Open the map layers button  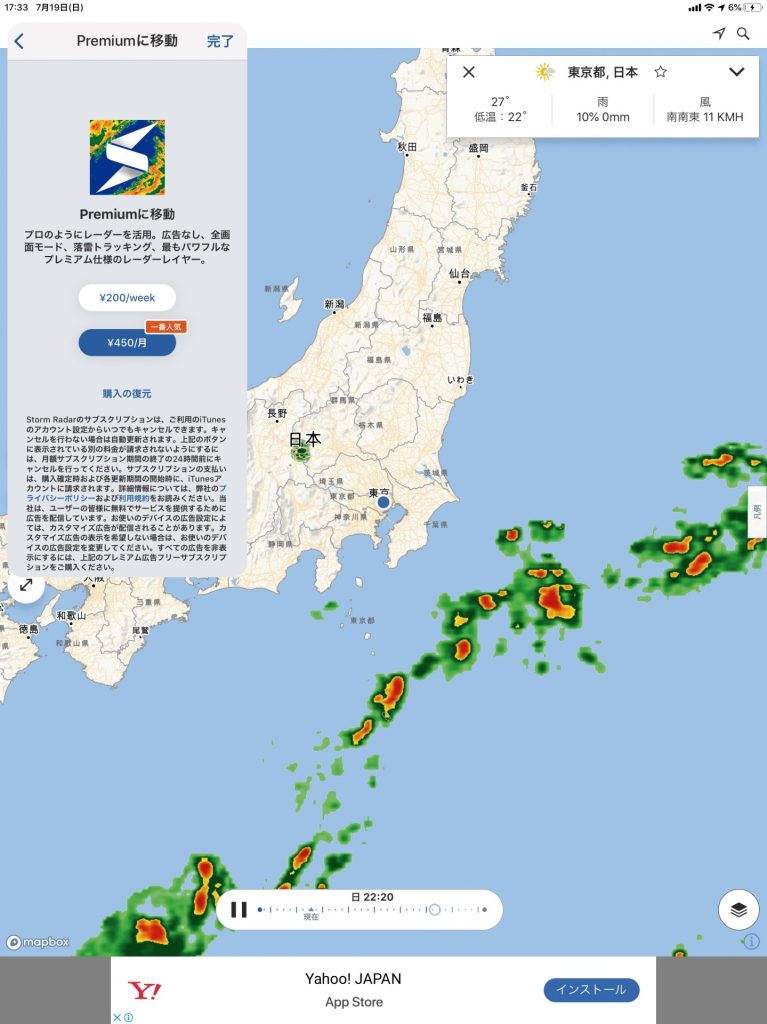[738, 909]
